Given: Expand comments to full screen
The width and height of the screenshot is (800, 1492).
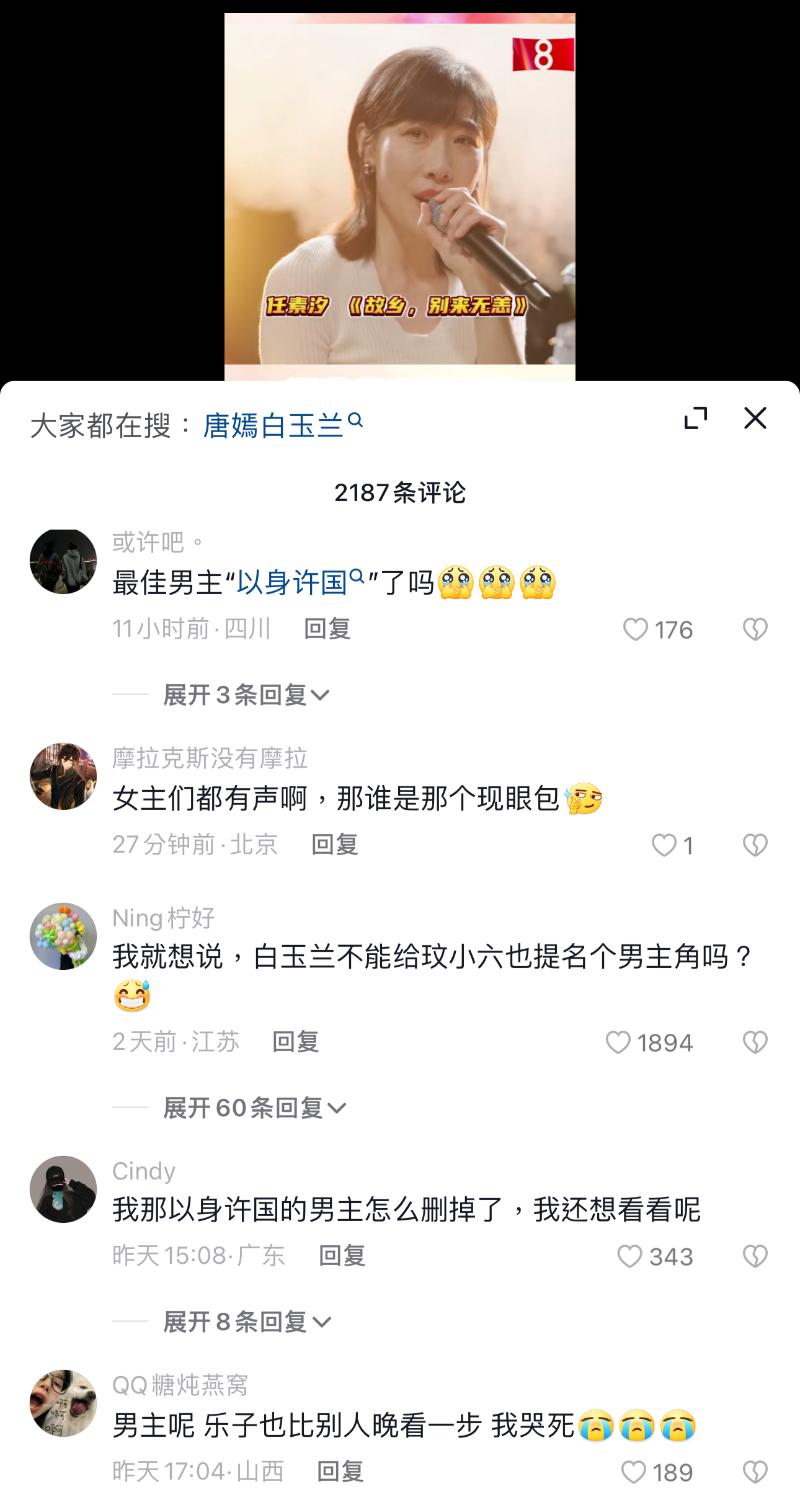Looking at the screenshot, I should (695, 418).
